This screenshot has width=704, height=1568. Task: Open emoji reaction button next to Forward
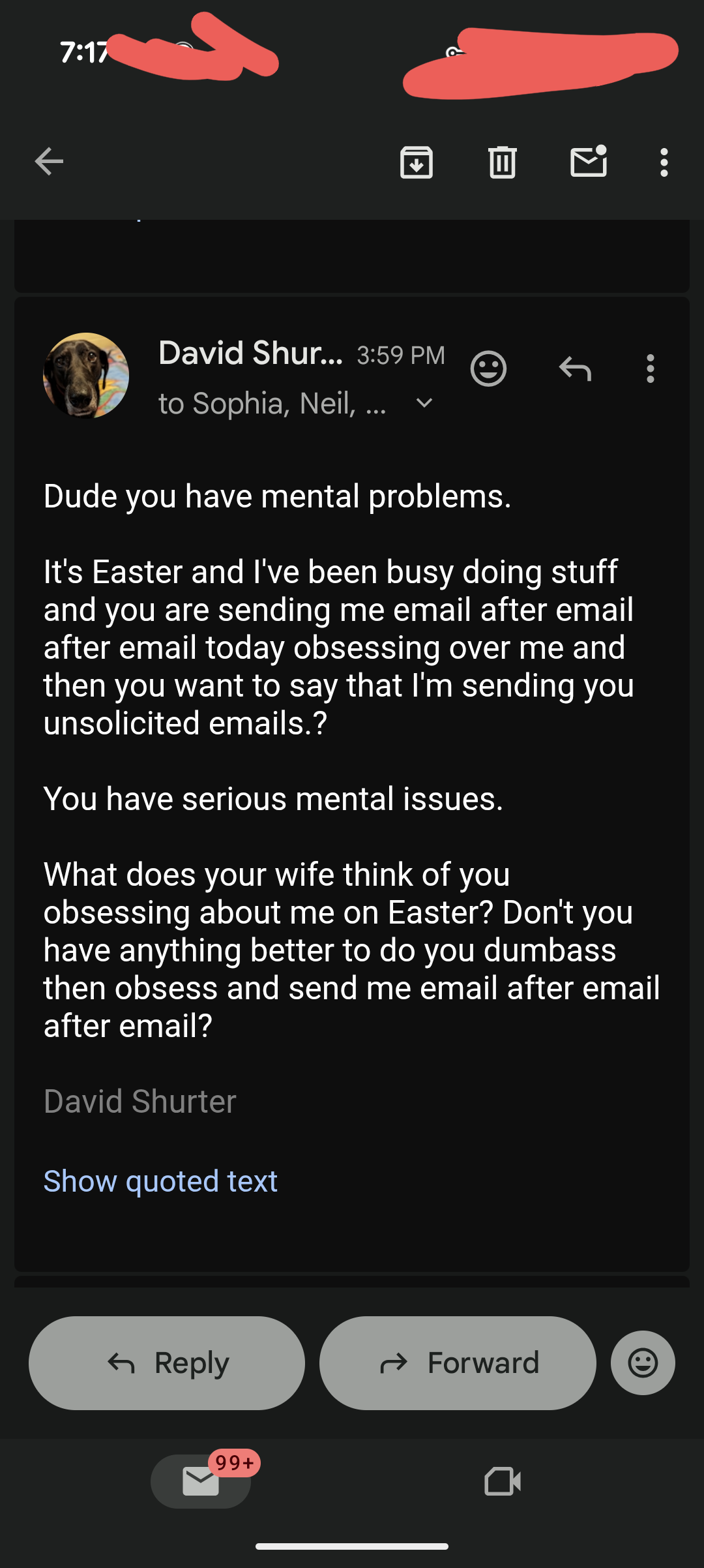[x=643, y=1363]
